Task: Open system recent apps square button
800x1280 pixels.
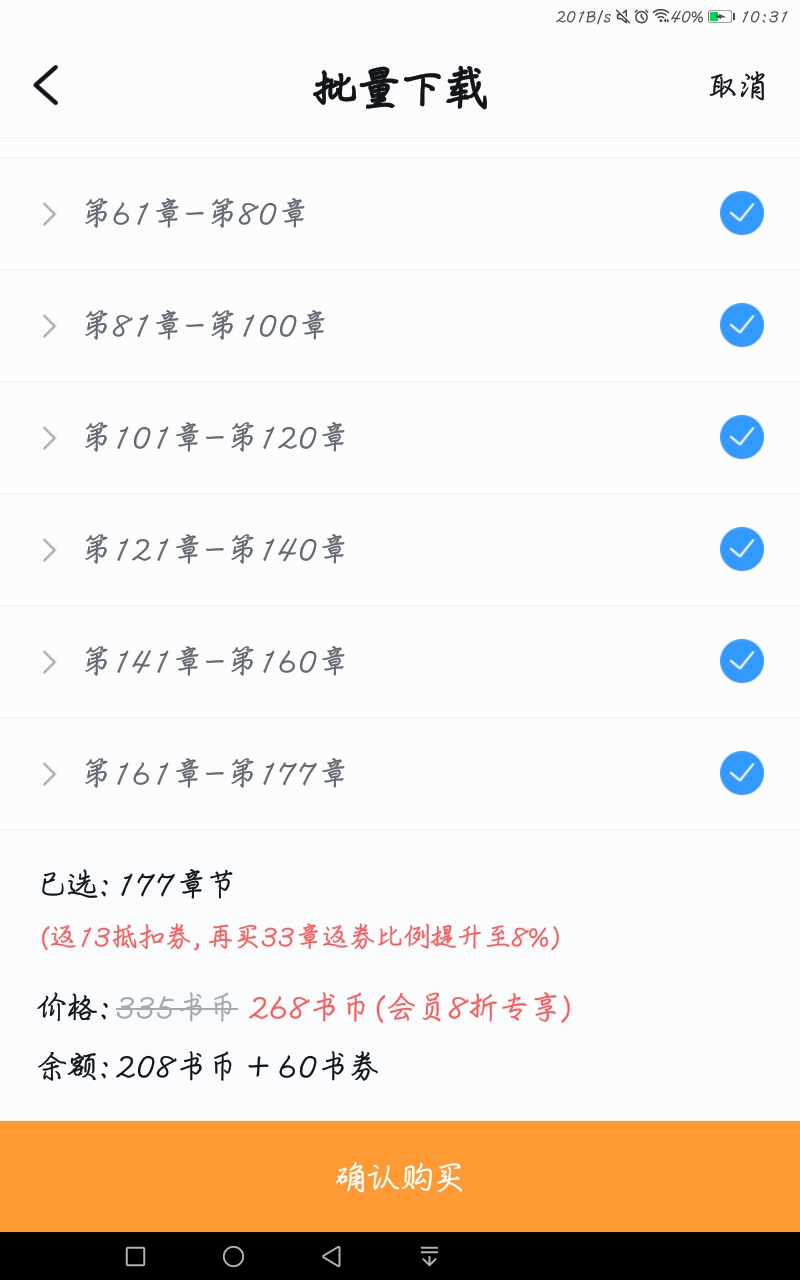Action: point(135,1256)
